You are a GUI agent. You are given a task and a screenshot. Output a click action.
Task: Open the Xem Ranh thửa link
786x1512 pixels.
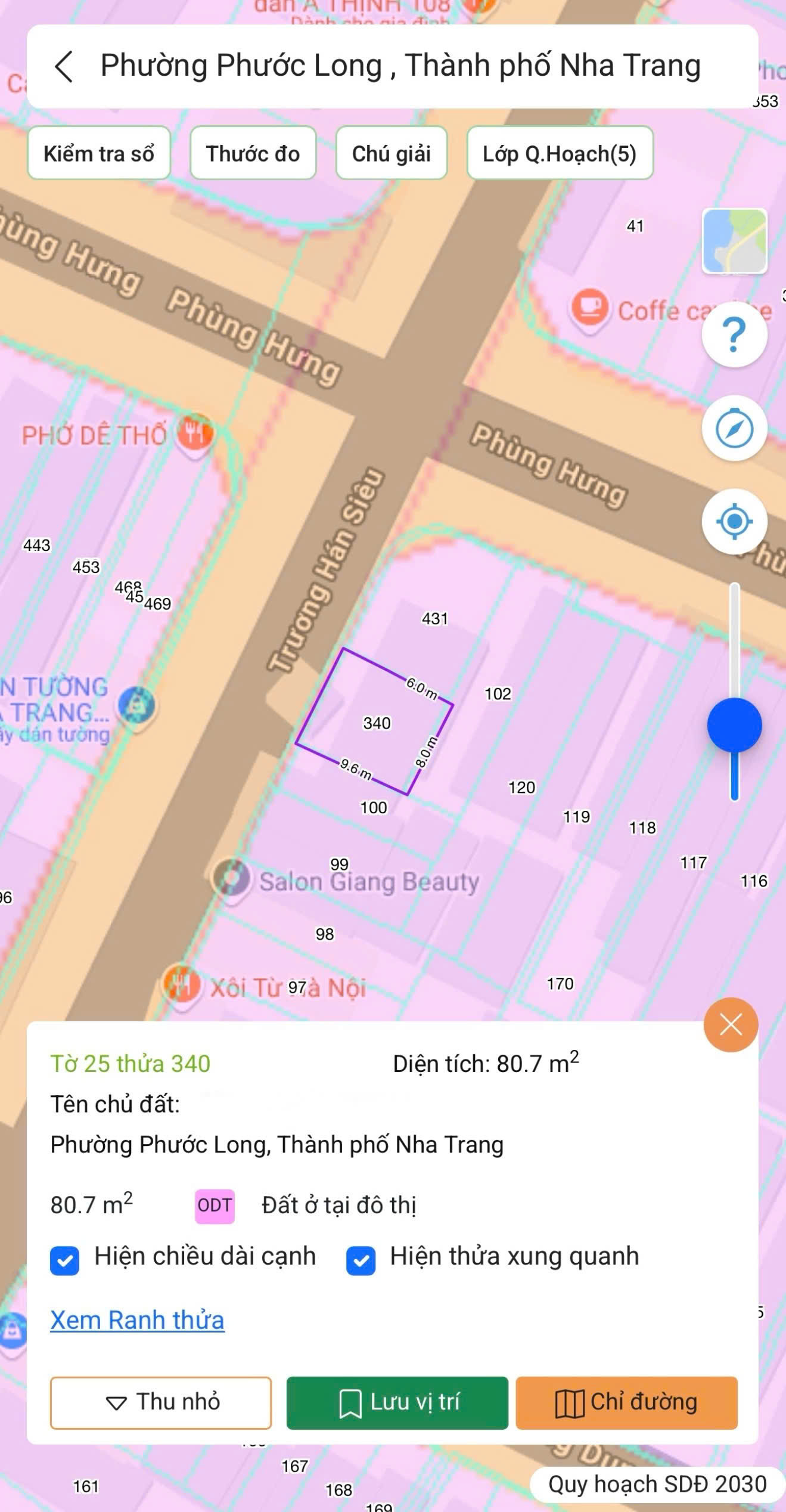coord(137,1320)
